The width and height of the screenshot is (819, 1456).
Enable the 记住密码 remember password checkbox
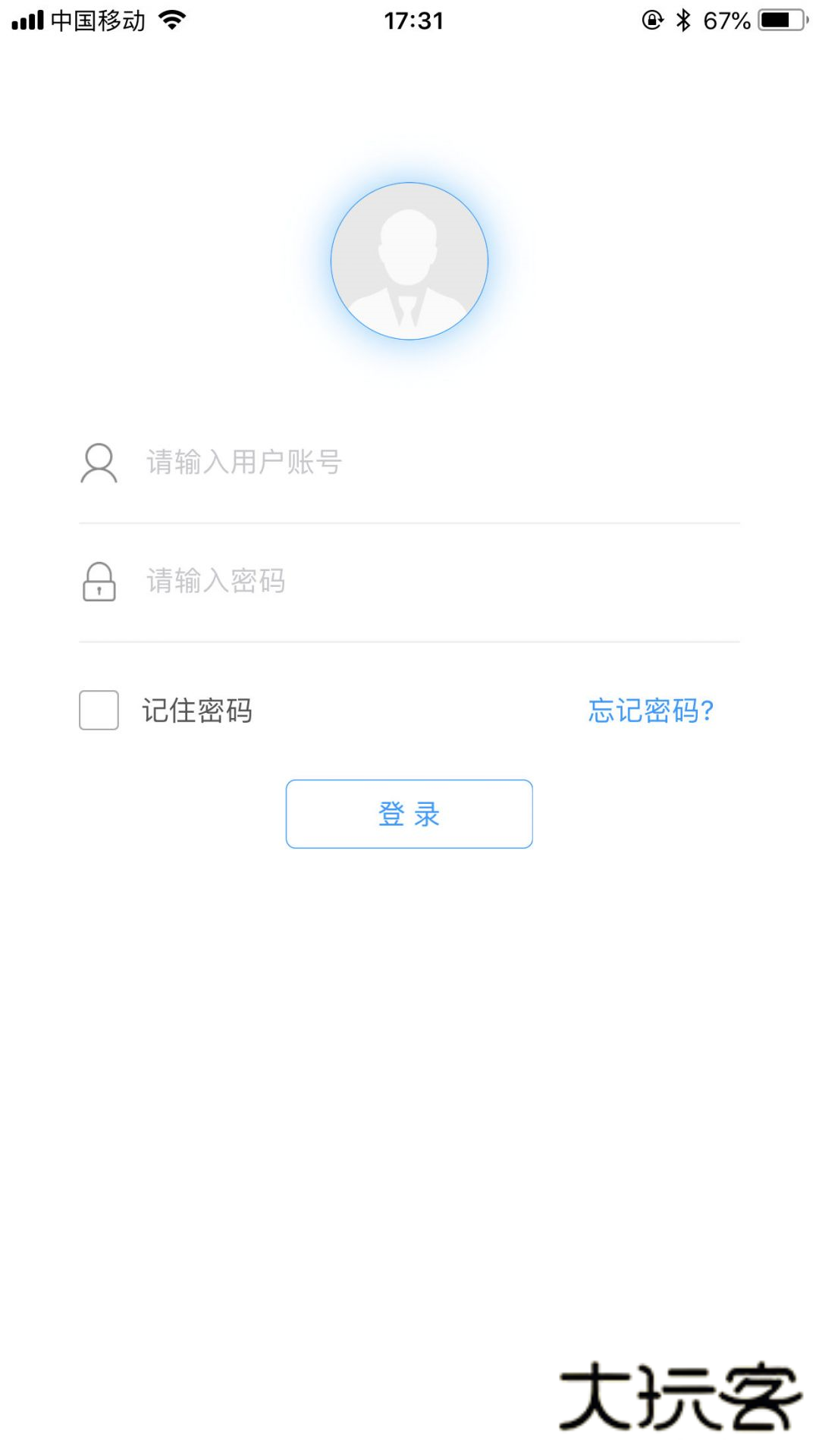pyautogui.click(x=98, y=711)
